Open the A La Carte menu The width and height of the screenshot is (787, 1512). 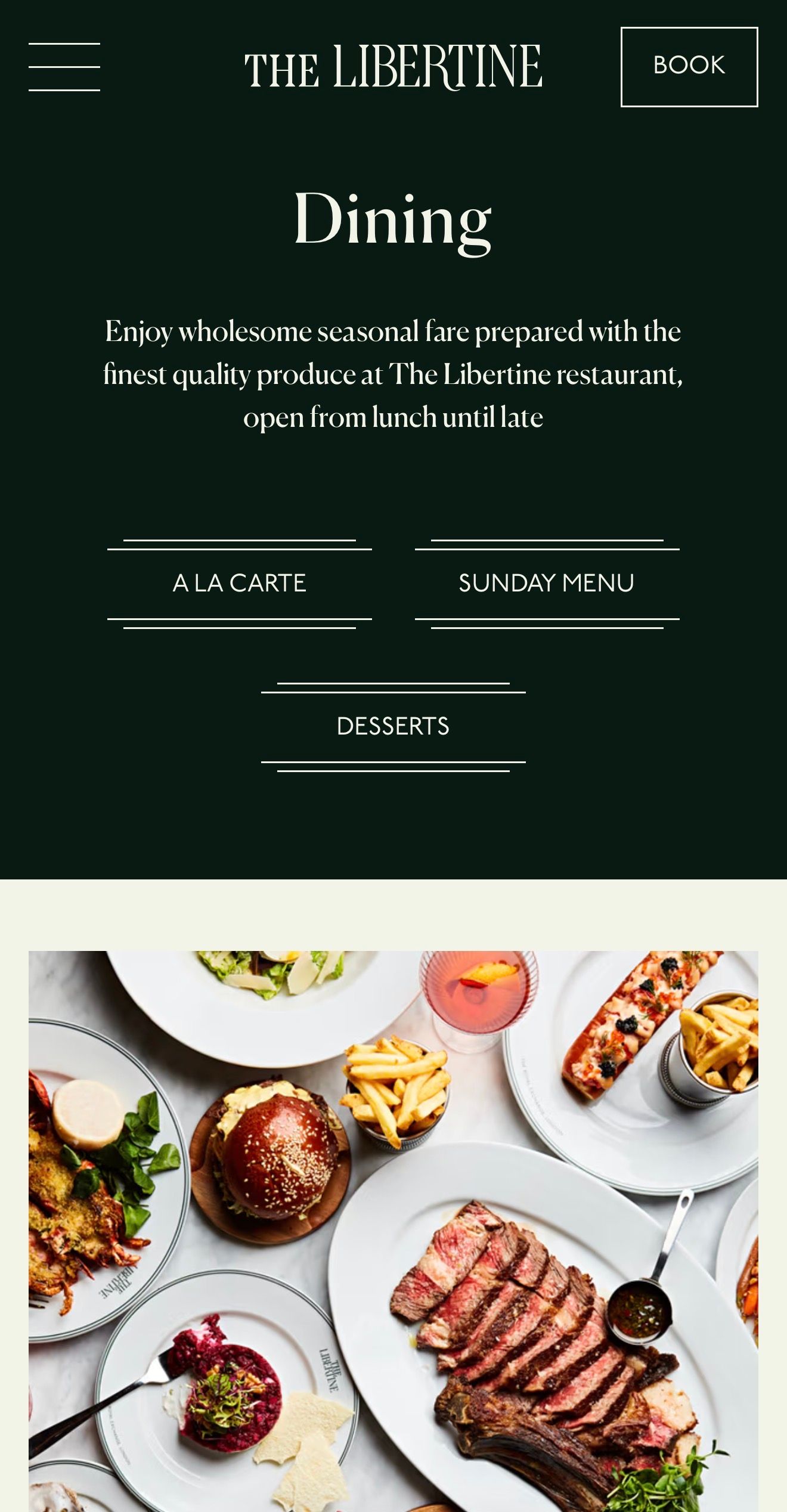(239, 583)
